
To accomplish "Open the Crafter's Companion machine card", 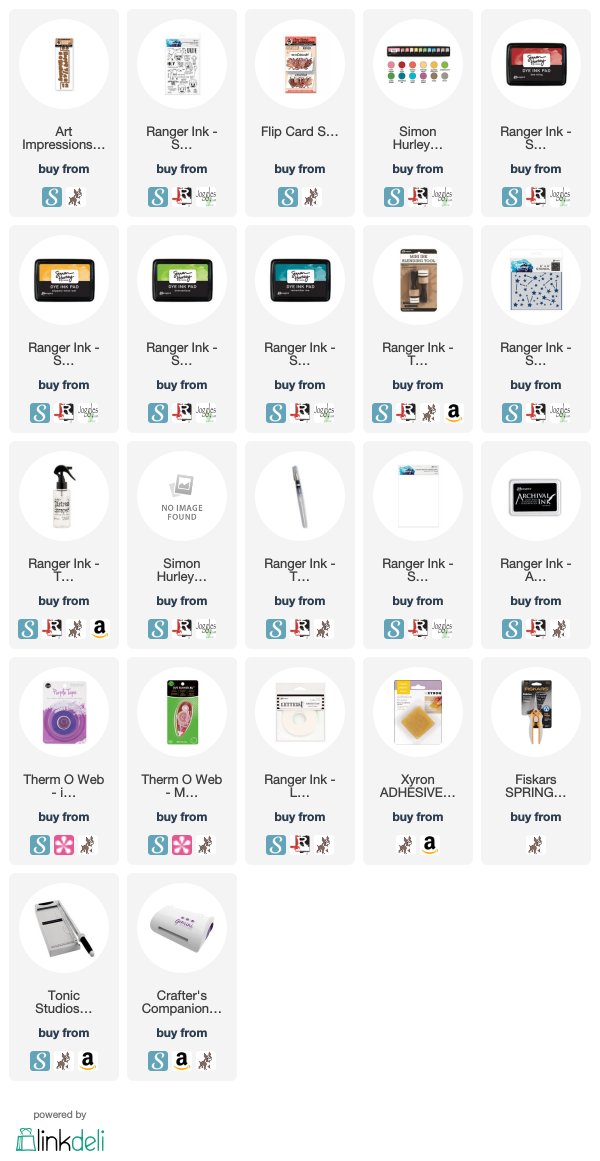I will (181, 977).
